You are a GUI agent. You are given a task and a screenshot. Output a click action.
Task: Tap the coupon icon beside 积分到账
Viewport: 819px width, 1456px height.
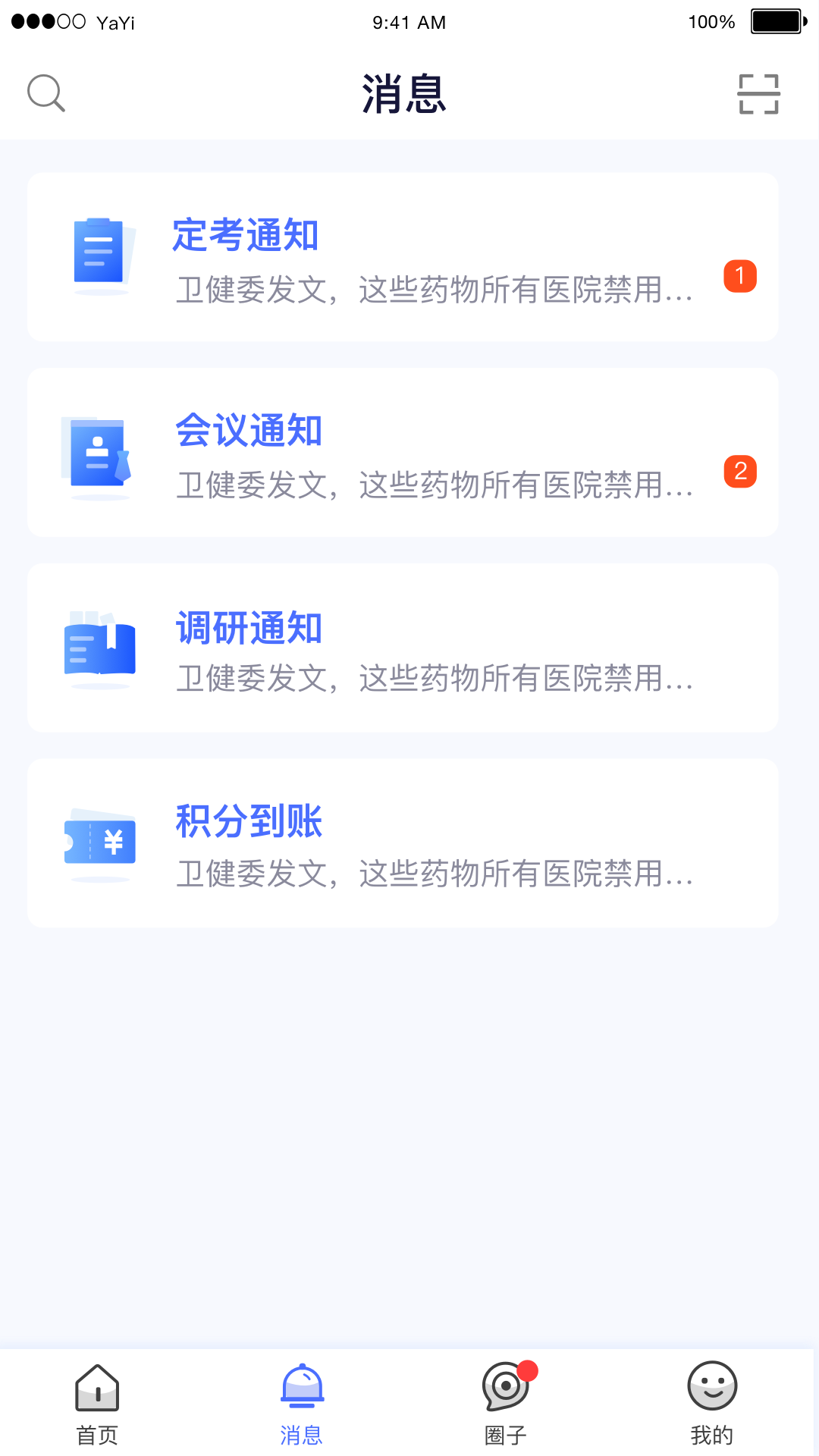tap(99, 842)
